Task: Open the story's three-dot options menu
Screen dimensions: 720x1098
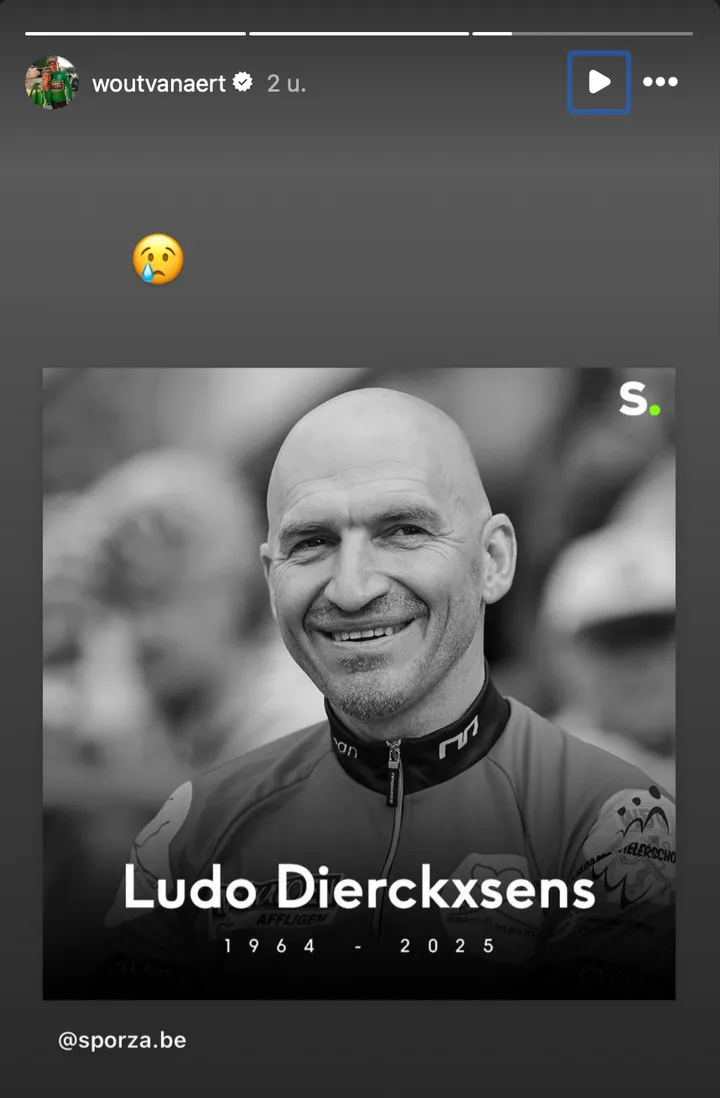Action: pos(660,82)
